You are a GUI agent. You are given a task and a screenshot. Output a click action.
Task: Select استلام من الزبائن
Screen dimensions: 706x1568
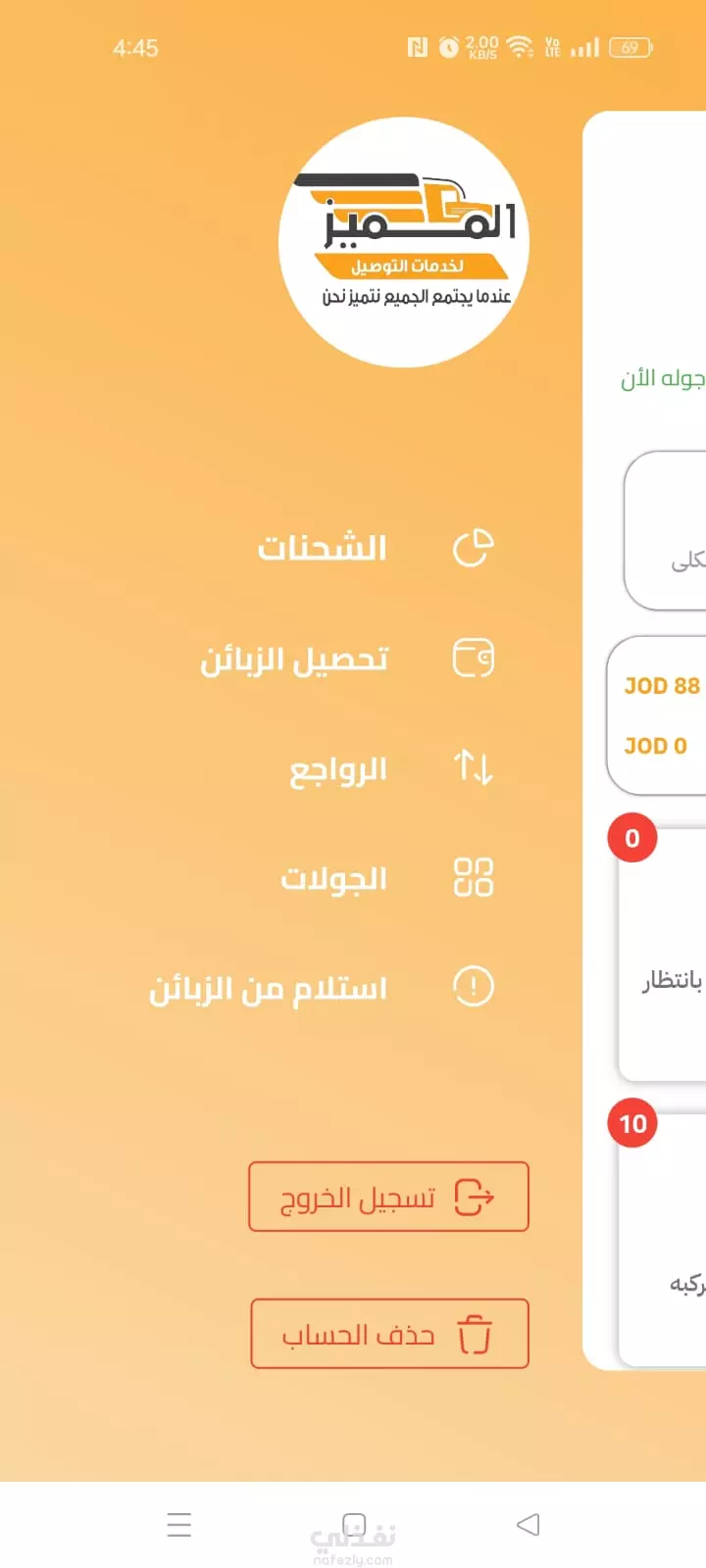[322, 988]
